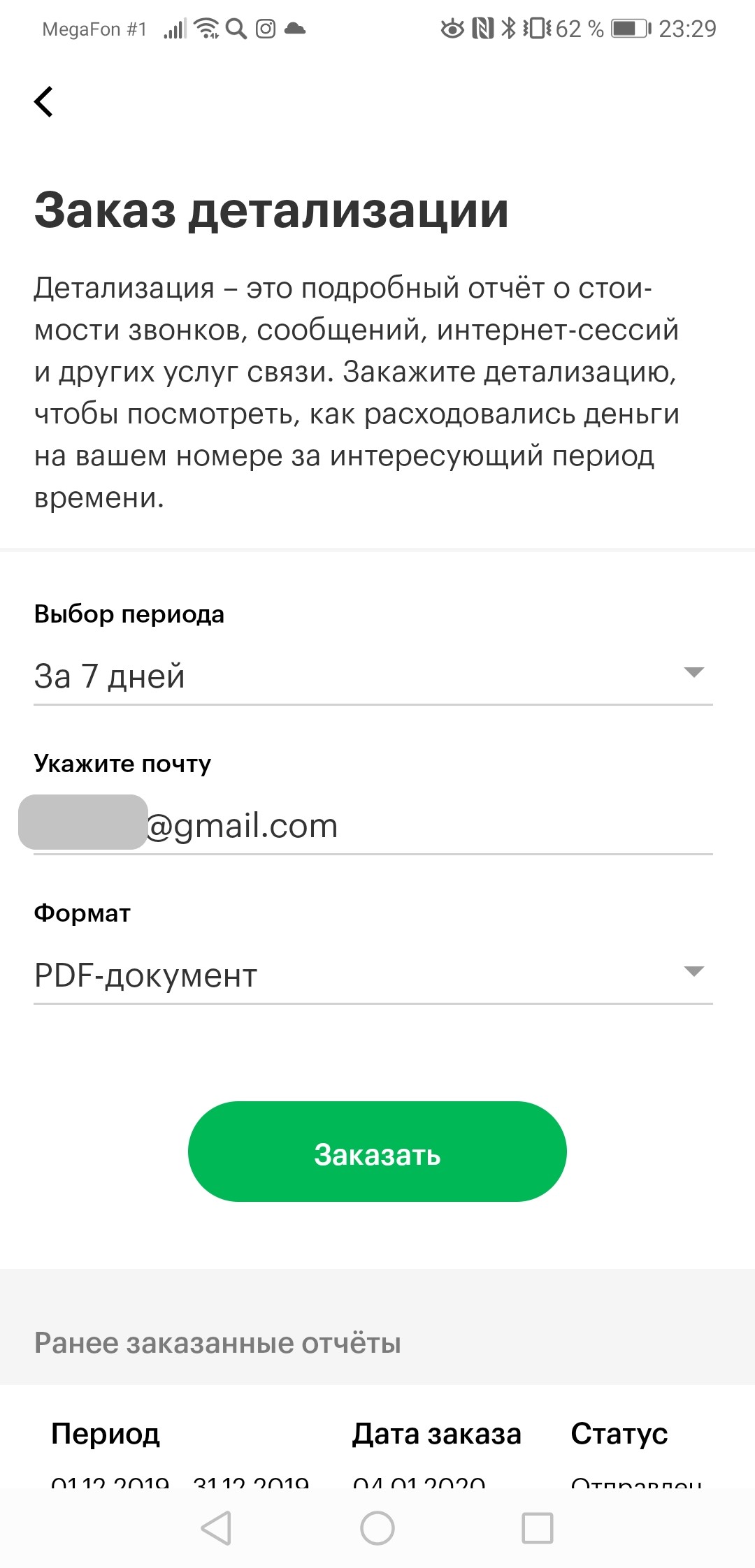Open the system recent apps view
Viewport: 755px width, 1568px height.
(538, 1528)
